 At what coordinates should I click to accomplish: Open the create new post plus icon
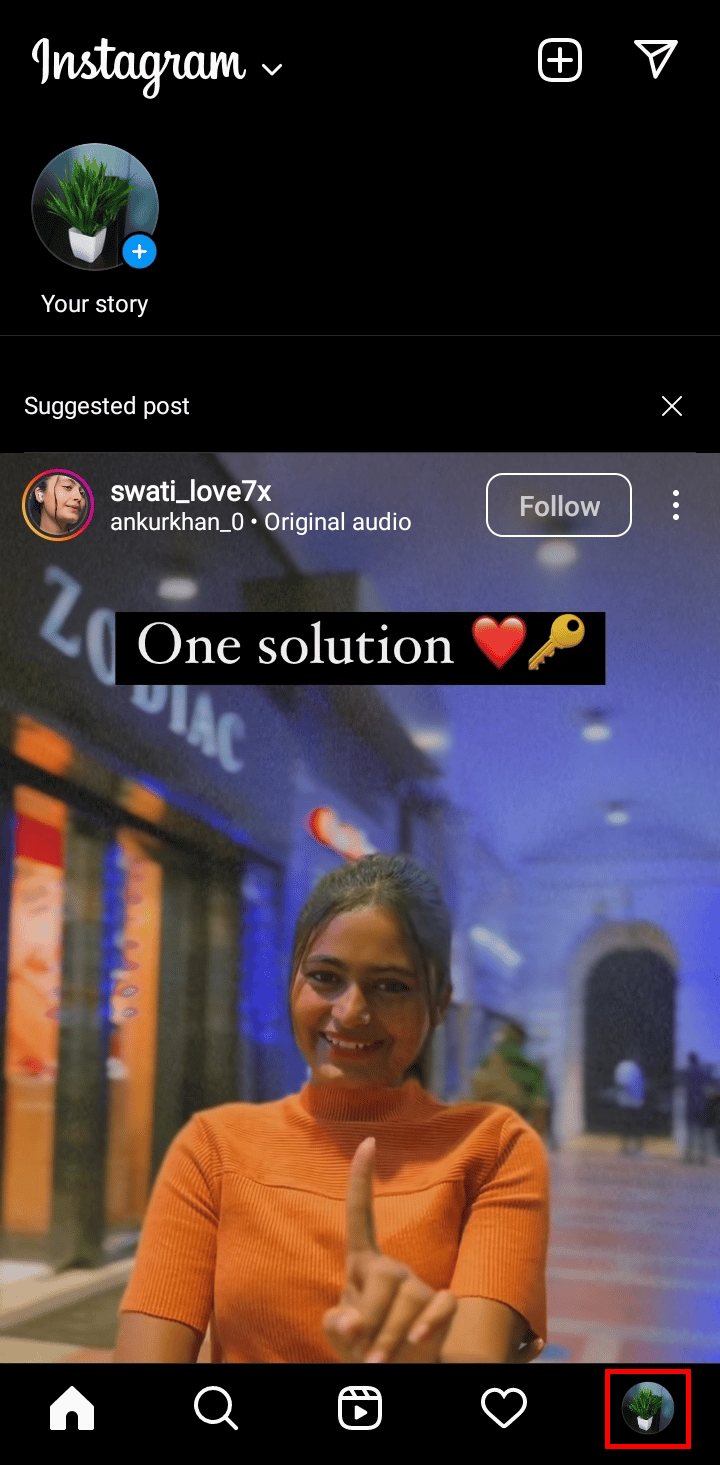pyautogui.click(x=560, y=61)
